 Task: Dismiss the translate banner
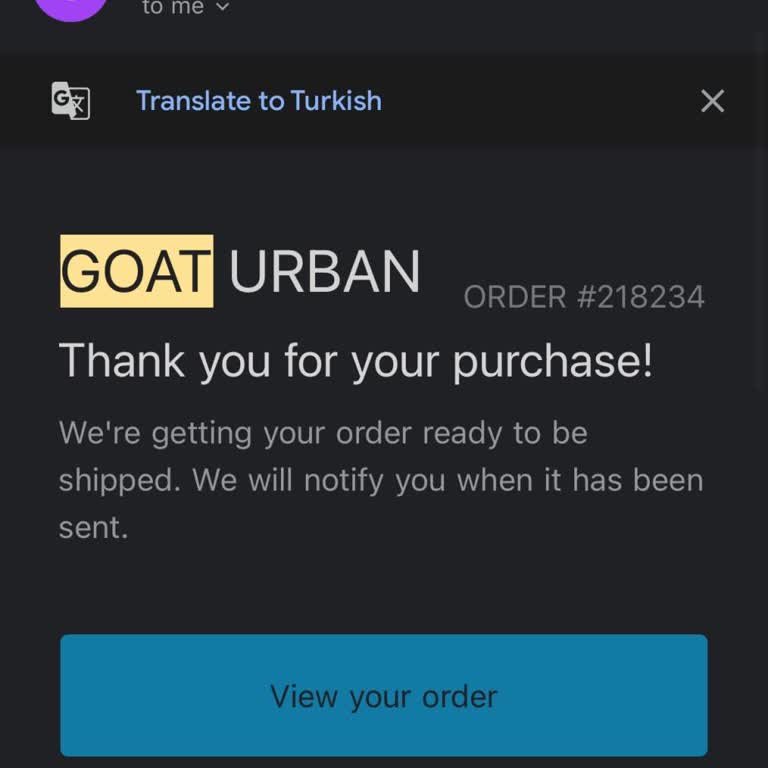click(x=712, y=101)
